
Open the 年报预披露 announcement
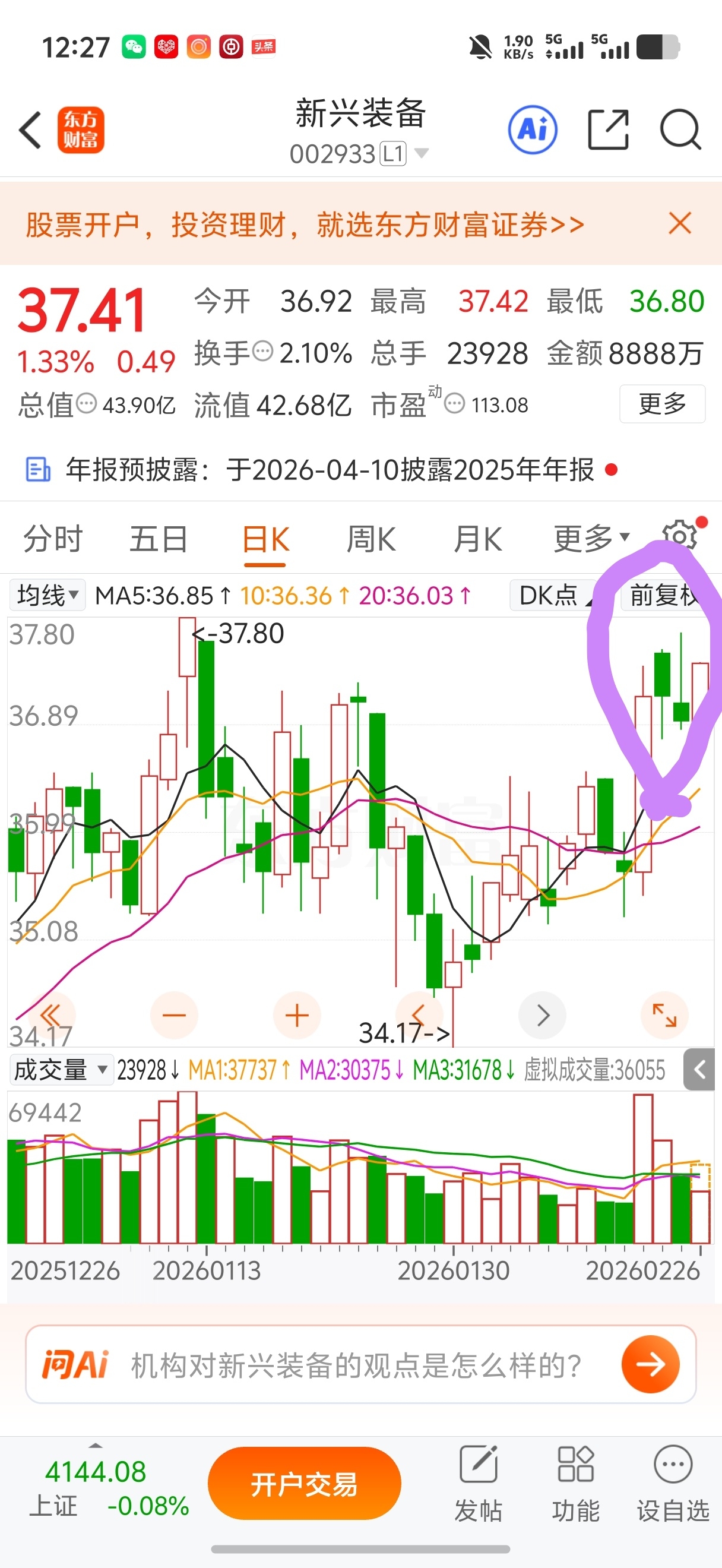click(x=328, y=470)
